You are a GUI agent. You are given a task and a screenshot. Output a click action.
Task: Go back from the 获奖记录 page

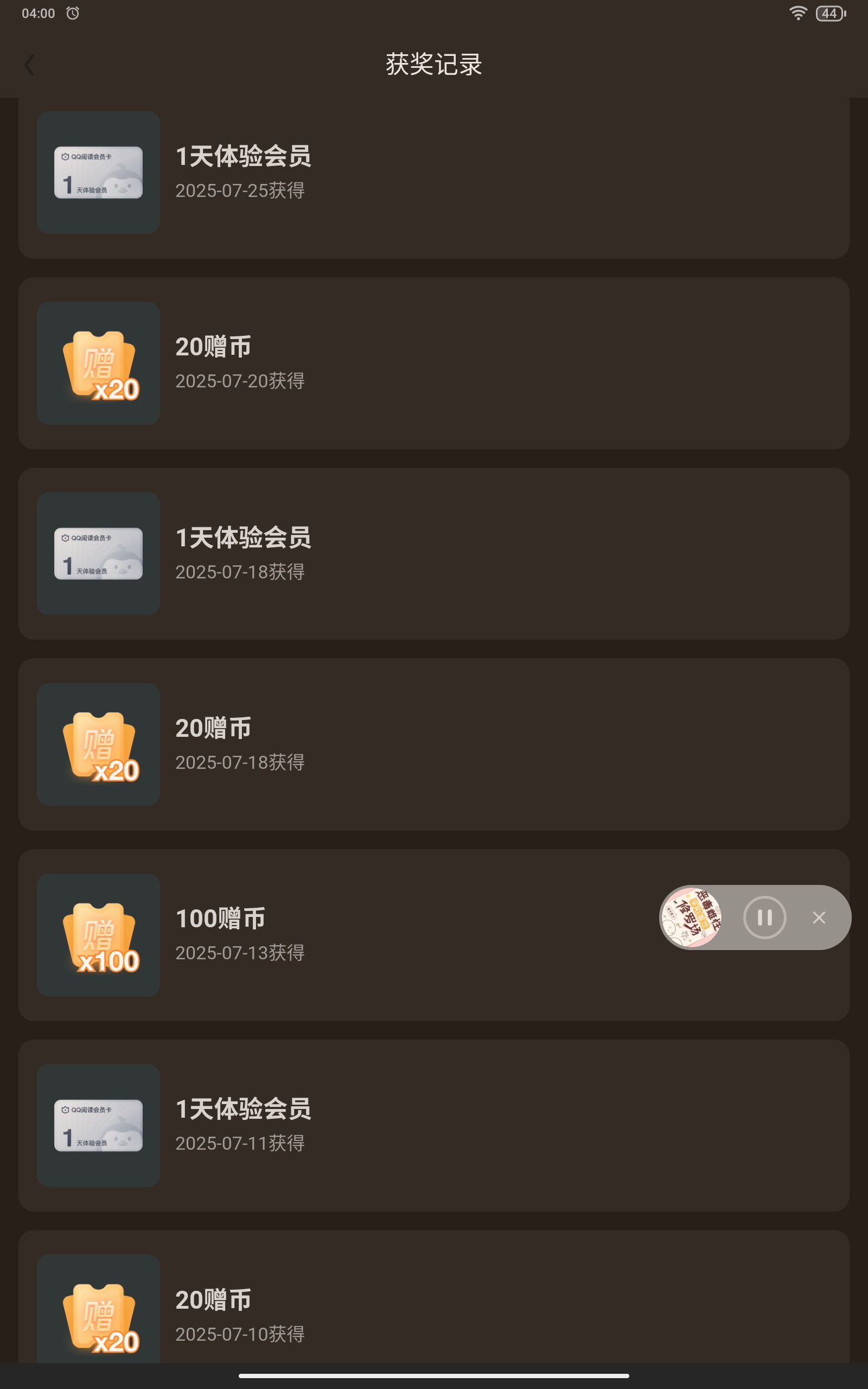pyautogui.click(x=30, y=65)
